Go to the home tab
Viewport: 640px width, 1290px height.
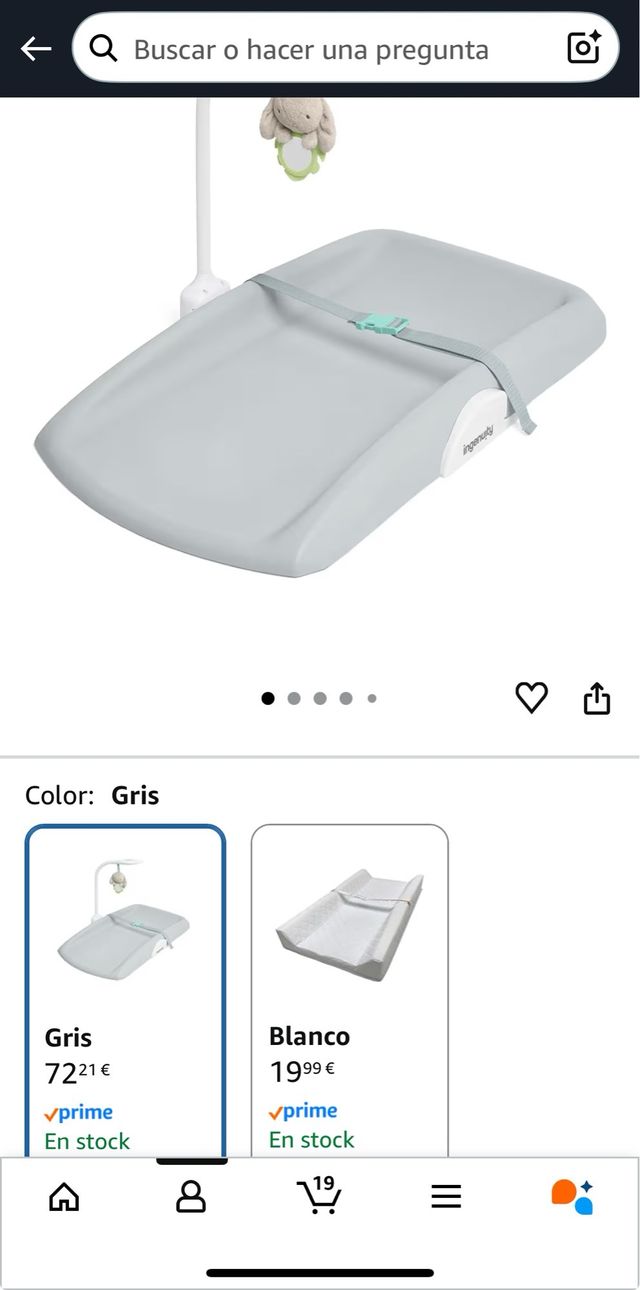pos(64,1196)
